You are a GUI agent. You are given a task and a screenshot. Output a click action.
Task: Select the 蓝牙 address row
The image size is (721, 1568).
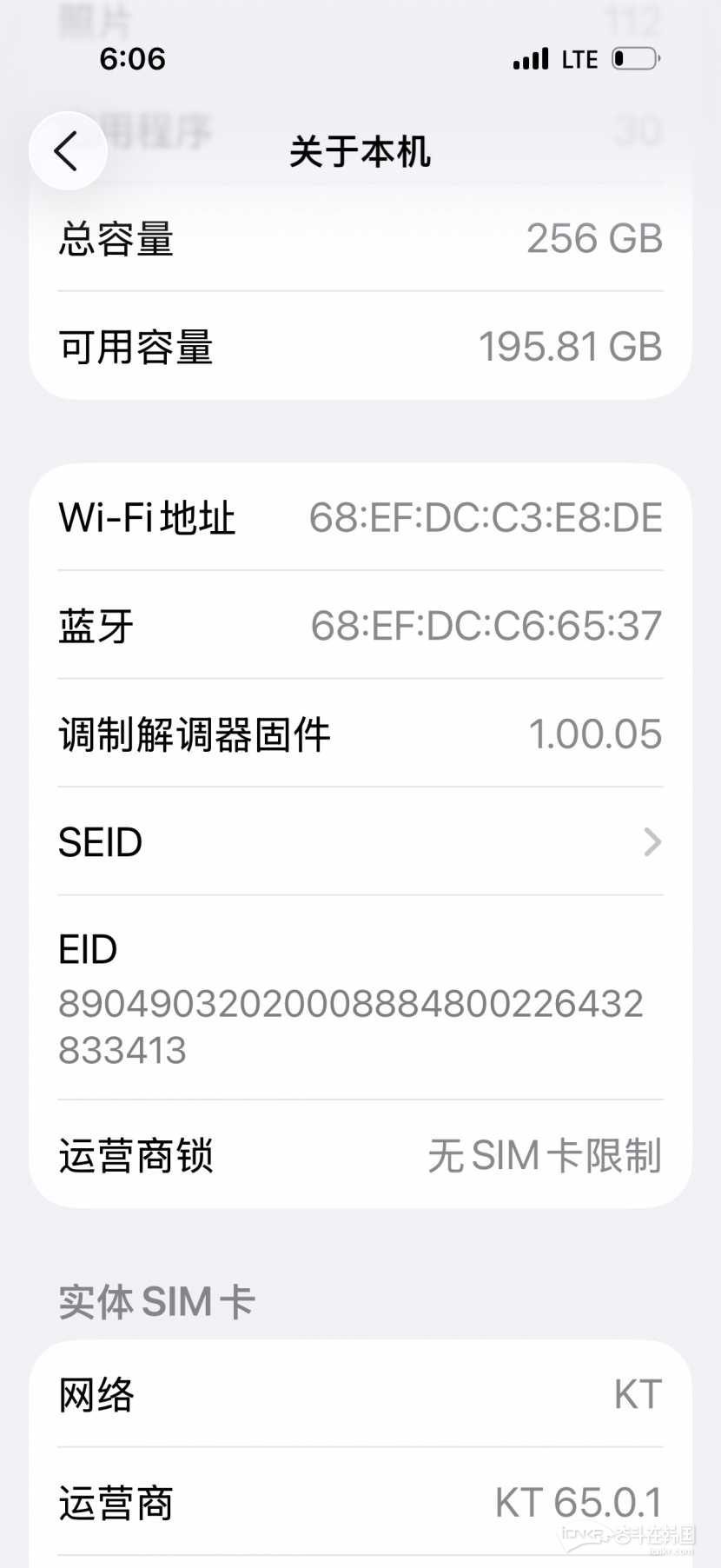pos(359,625)
